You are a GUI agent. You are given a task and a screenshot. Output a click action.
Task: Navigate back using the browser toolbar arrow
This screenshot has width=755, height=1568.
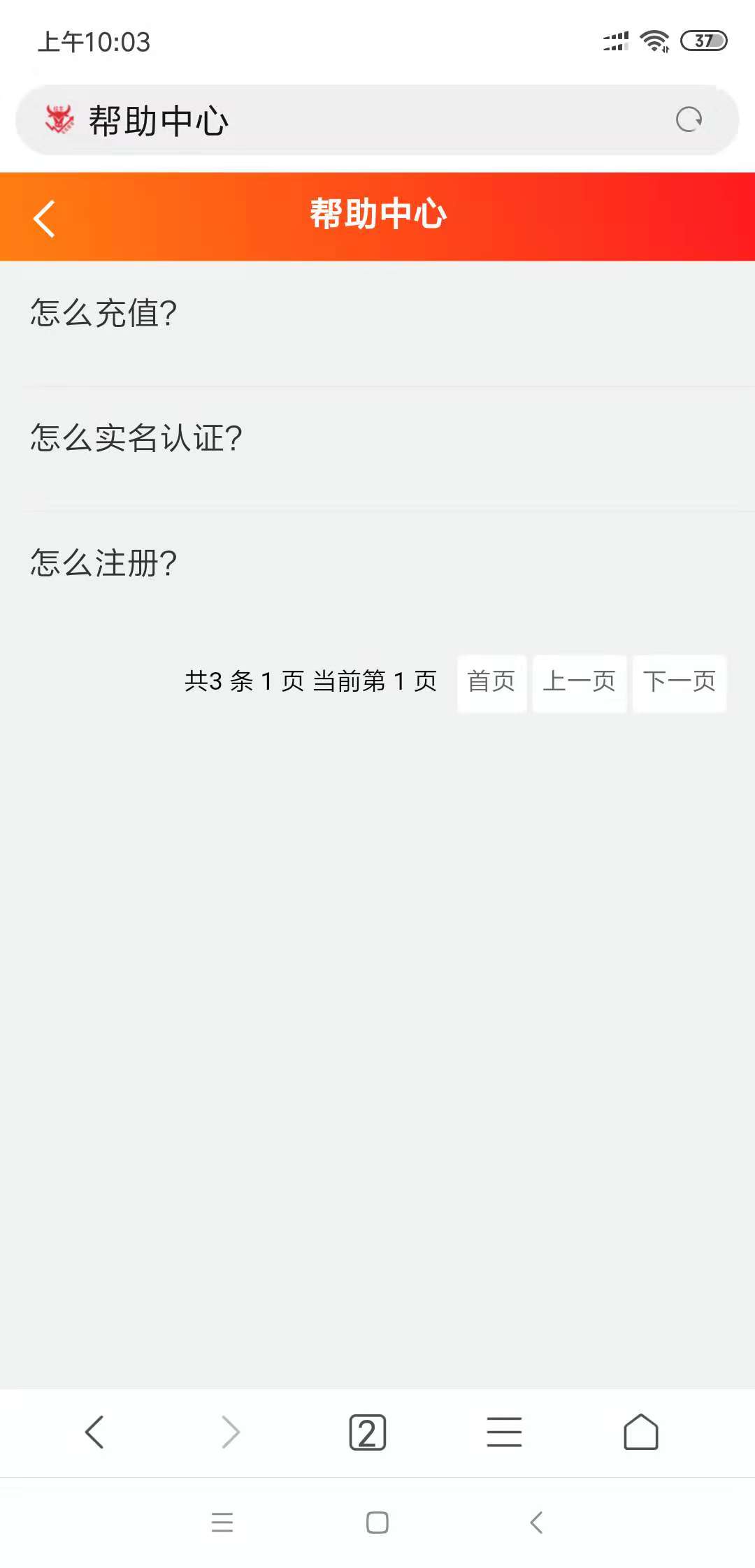(94, 1432)
